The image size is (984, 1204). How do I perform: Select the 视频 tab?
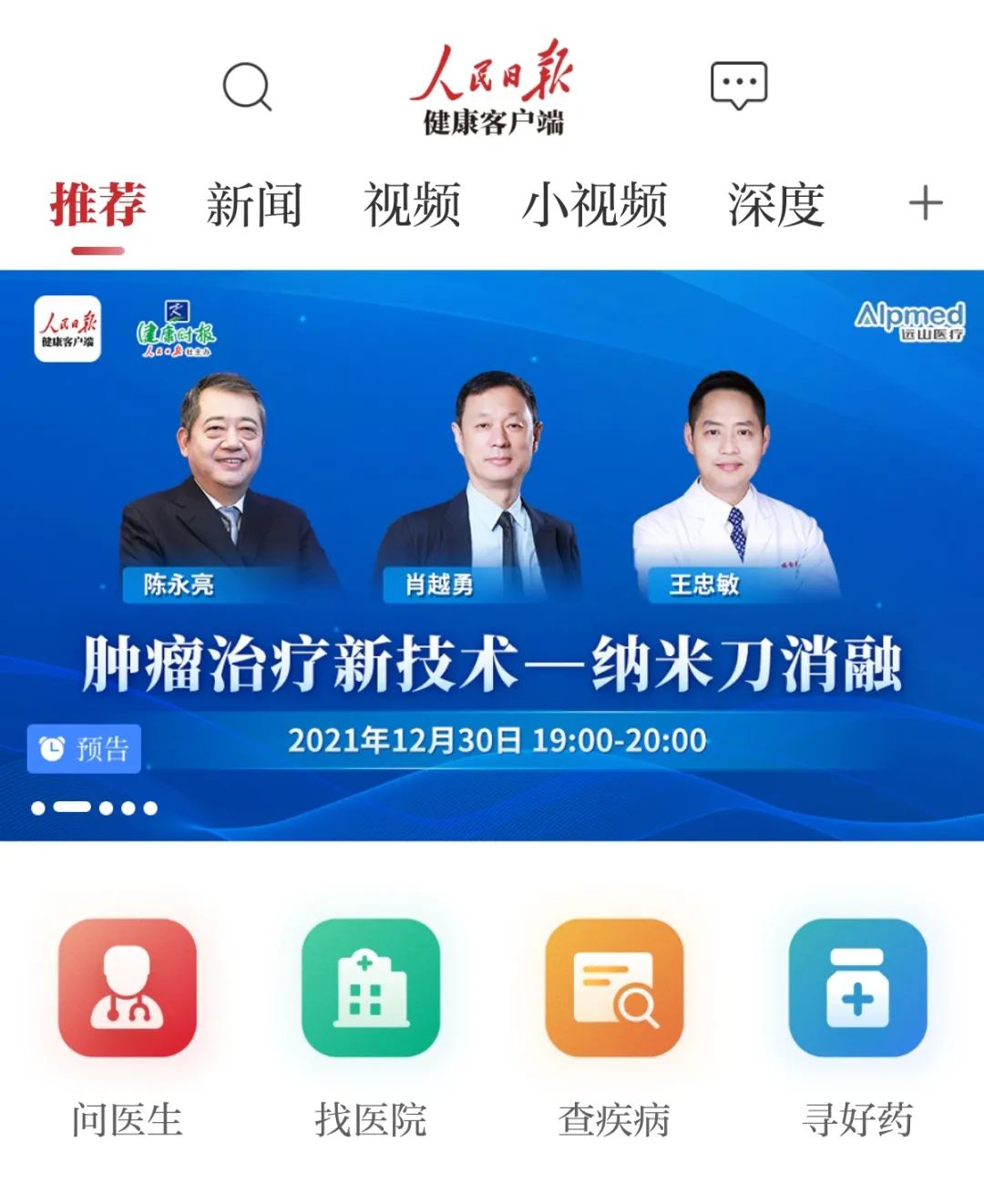click(412, 204)
